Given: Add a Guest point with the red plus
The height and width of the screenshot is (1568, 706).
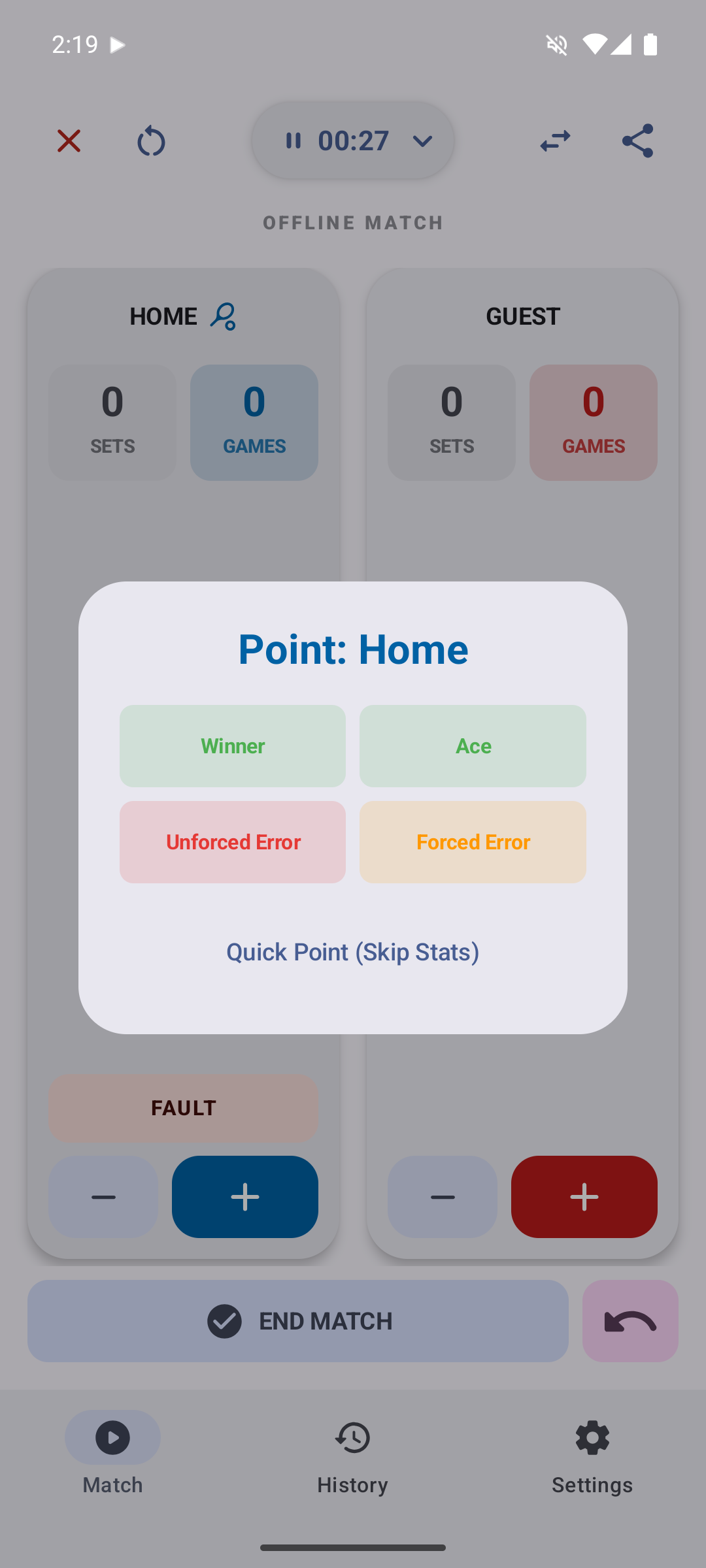Looking at the screenshot, I should tap(584, 1197).
